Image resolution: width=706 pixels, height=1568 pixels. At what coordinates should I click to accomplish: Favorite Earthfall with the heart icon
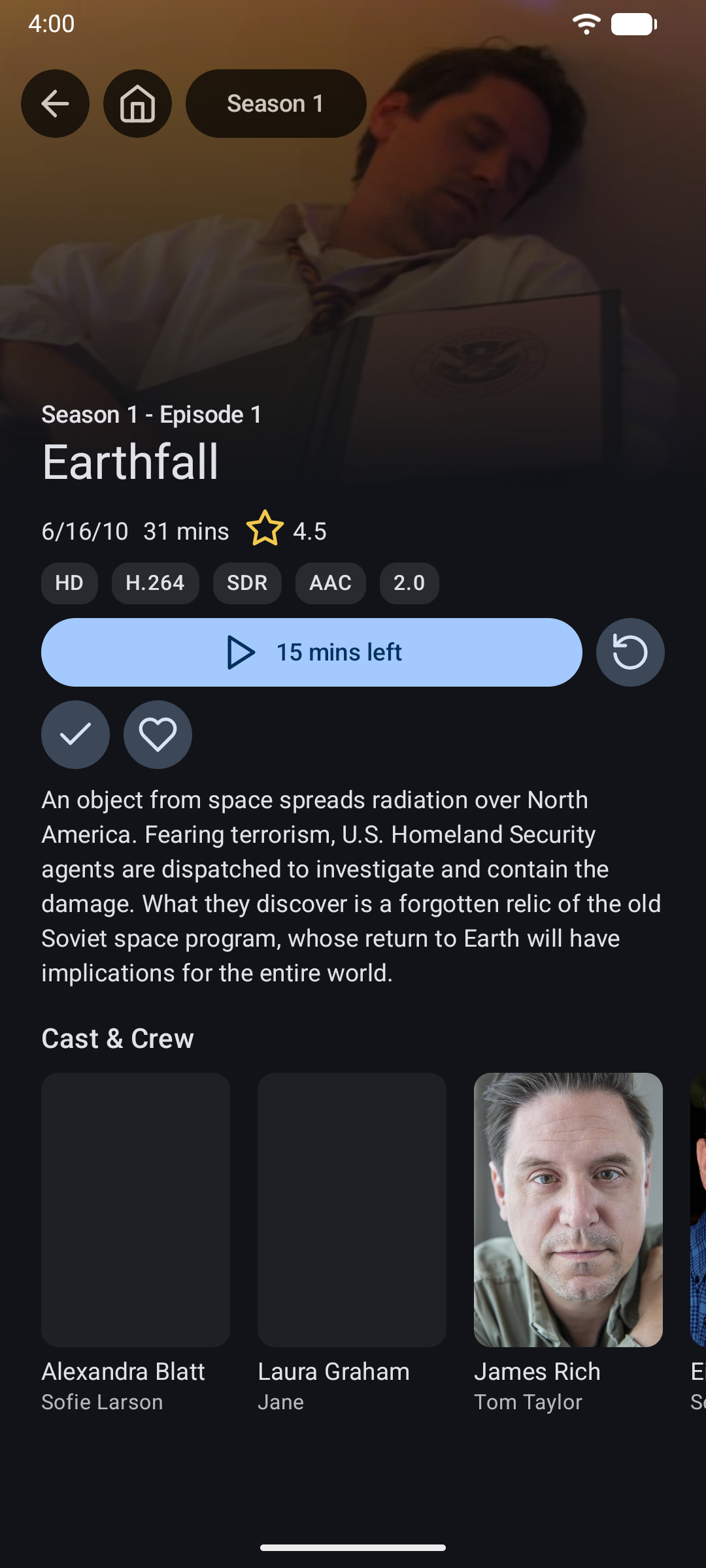coord(158,734)
